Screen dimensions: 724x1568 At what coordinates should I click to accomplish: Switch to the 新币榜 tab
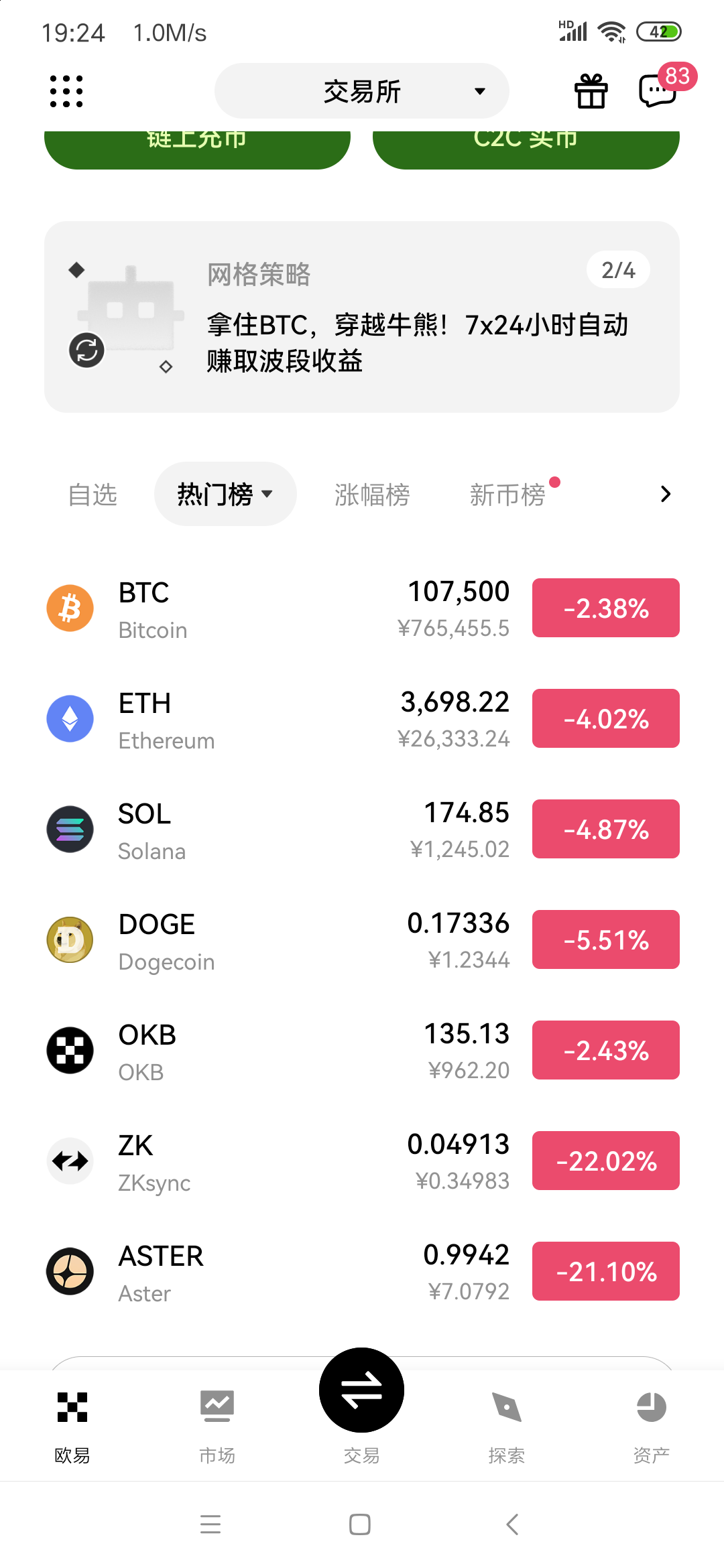[x=509, y=494]
